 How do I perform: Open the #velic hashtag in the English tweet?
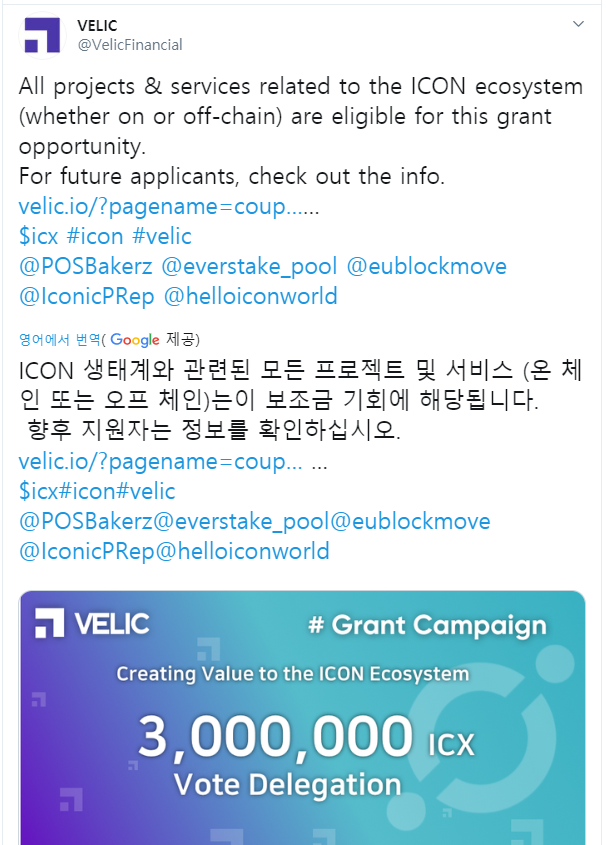click(x=161, y=237)
